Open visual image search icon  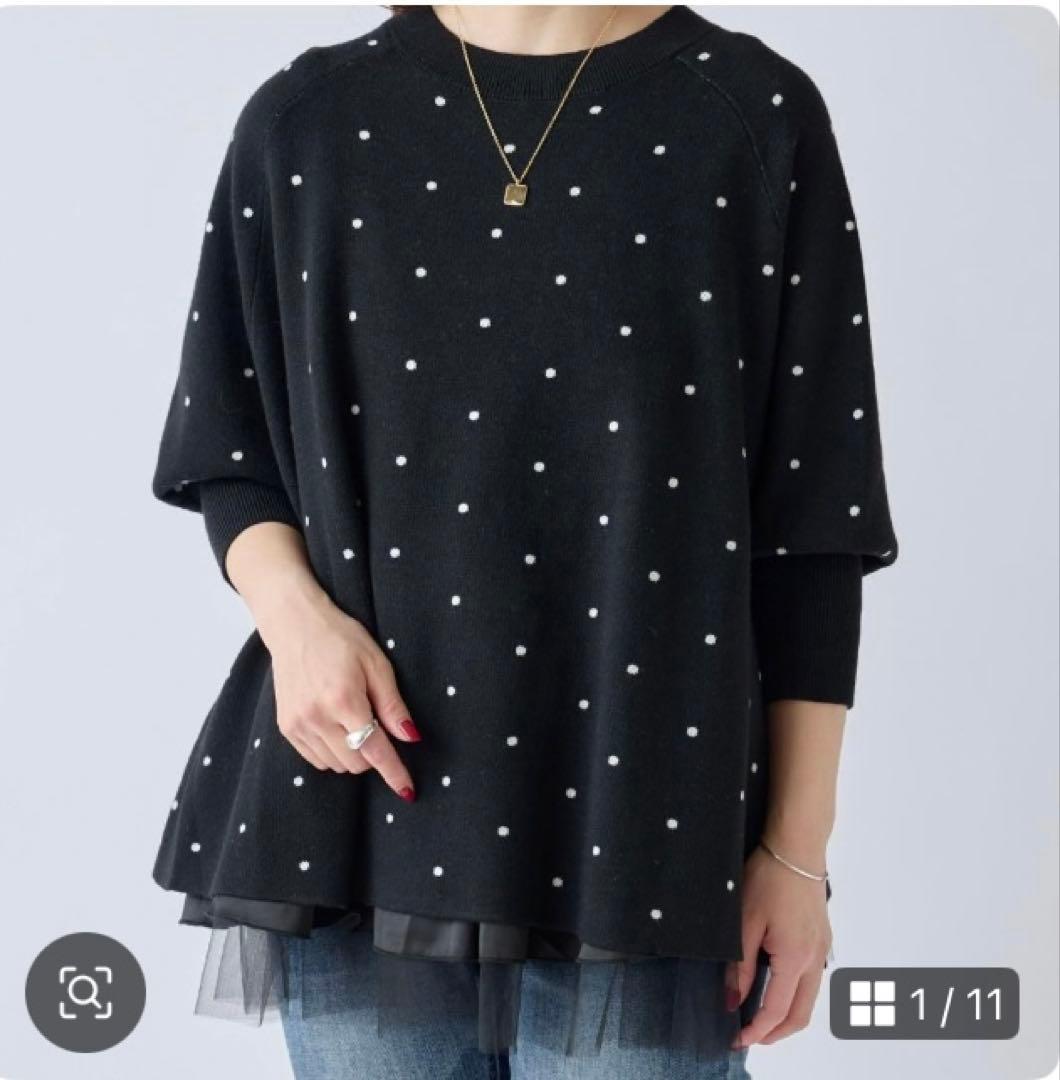[x=85, y=991]
